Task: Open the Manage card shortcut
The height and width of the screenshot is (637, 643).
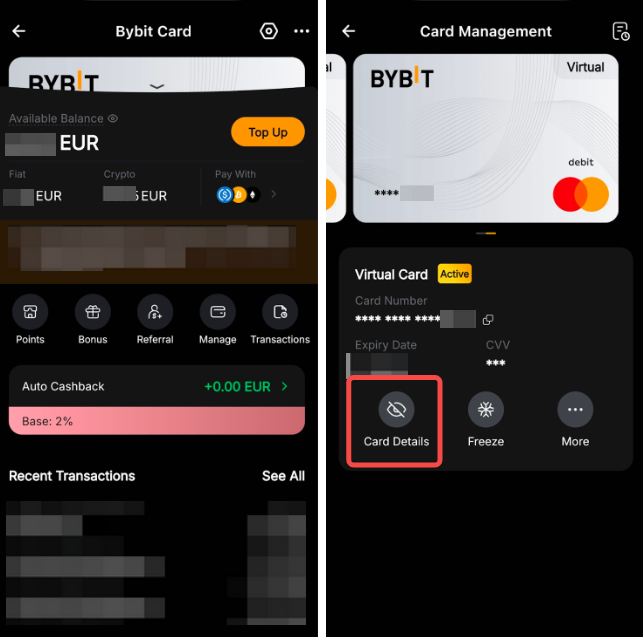Action: coord(217,312)
